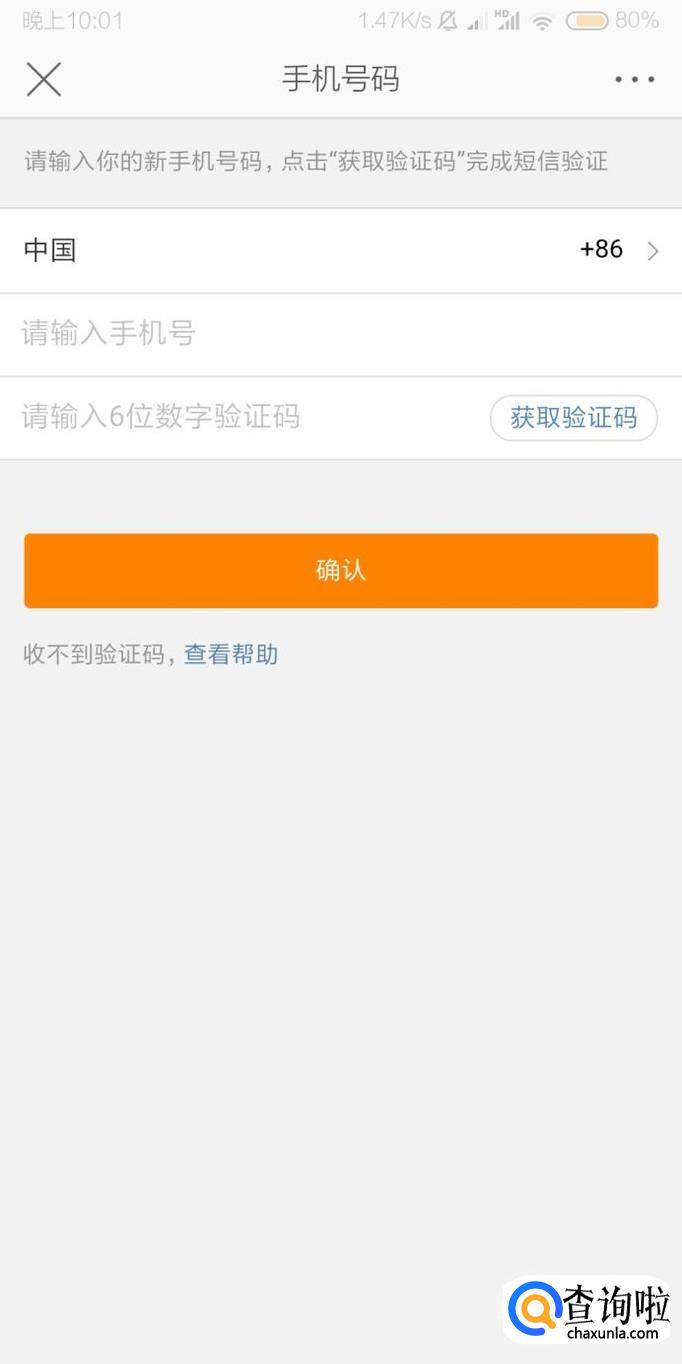Screen dimensions: 682x1364
Task: Open the 查看帮助 help link
Action: 231,655
